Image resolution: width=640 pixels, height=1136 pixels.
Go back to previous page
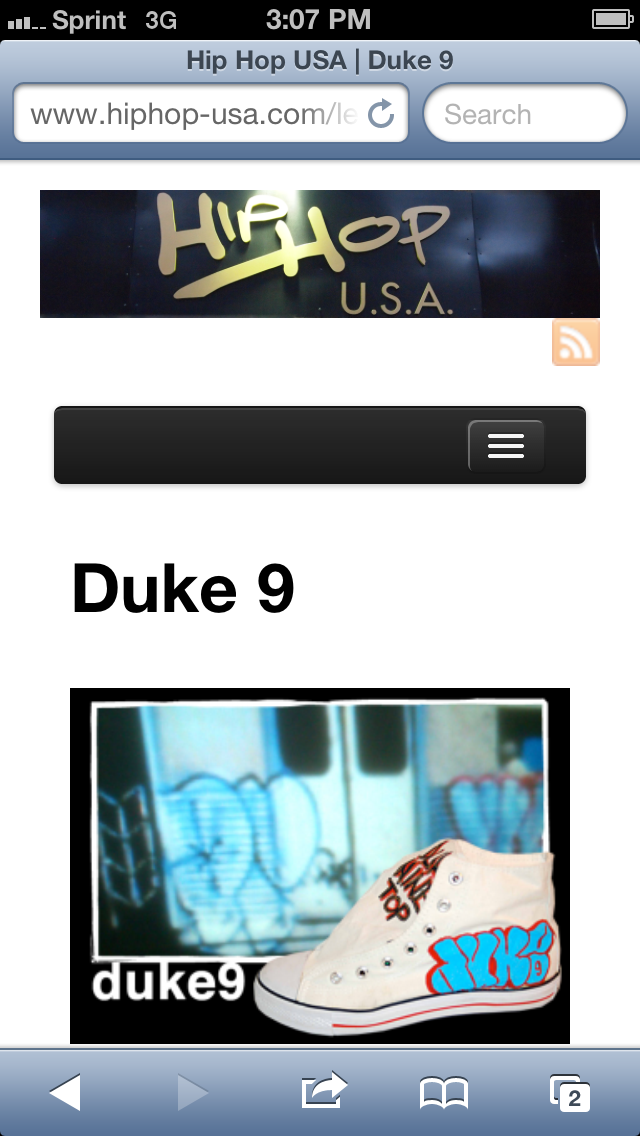(65, 1092)
